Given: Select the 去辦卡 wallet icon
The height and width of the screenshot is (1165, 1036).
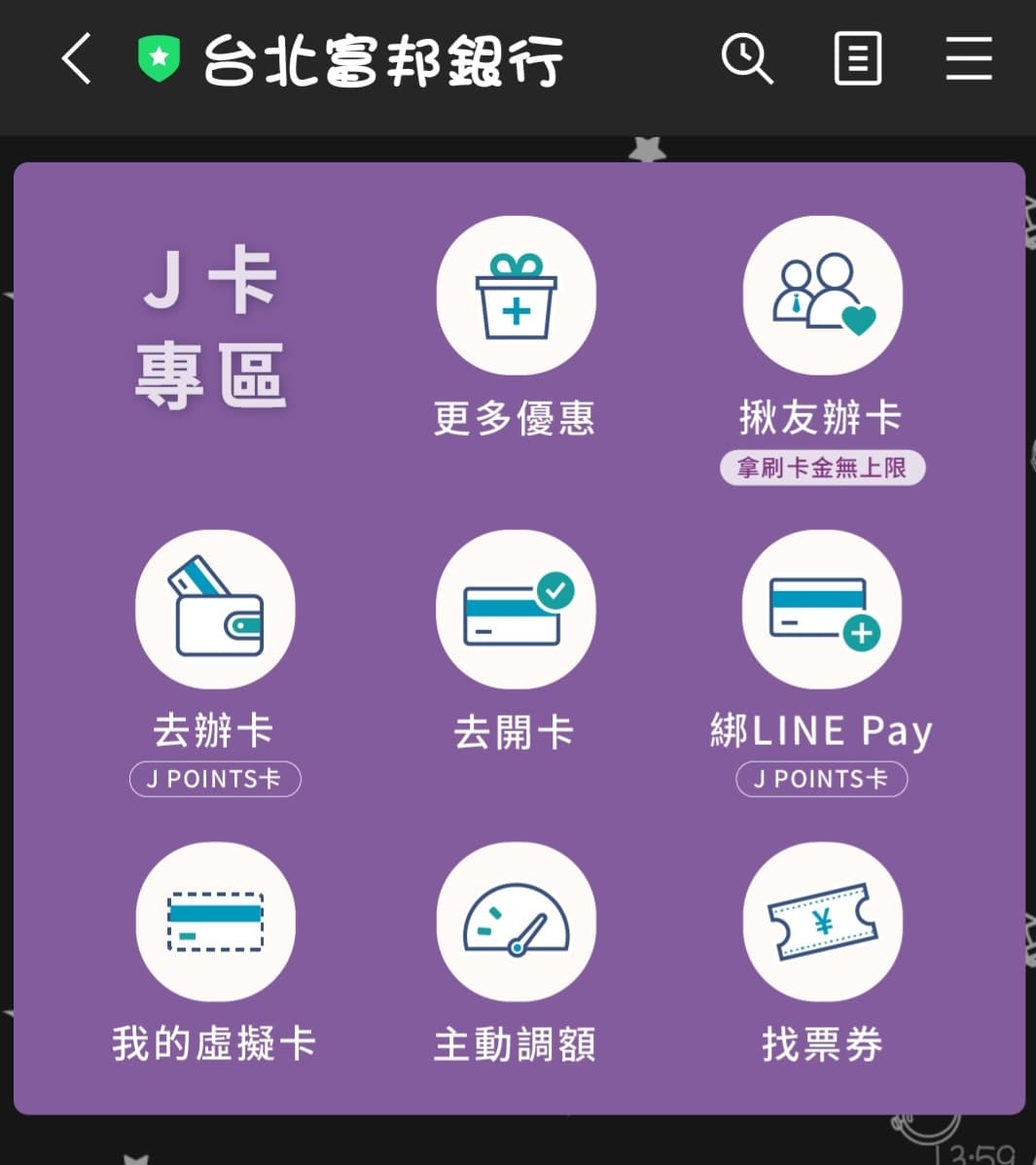Looking at the screenshot, I should coord(215,608).
